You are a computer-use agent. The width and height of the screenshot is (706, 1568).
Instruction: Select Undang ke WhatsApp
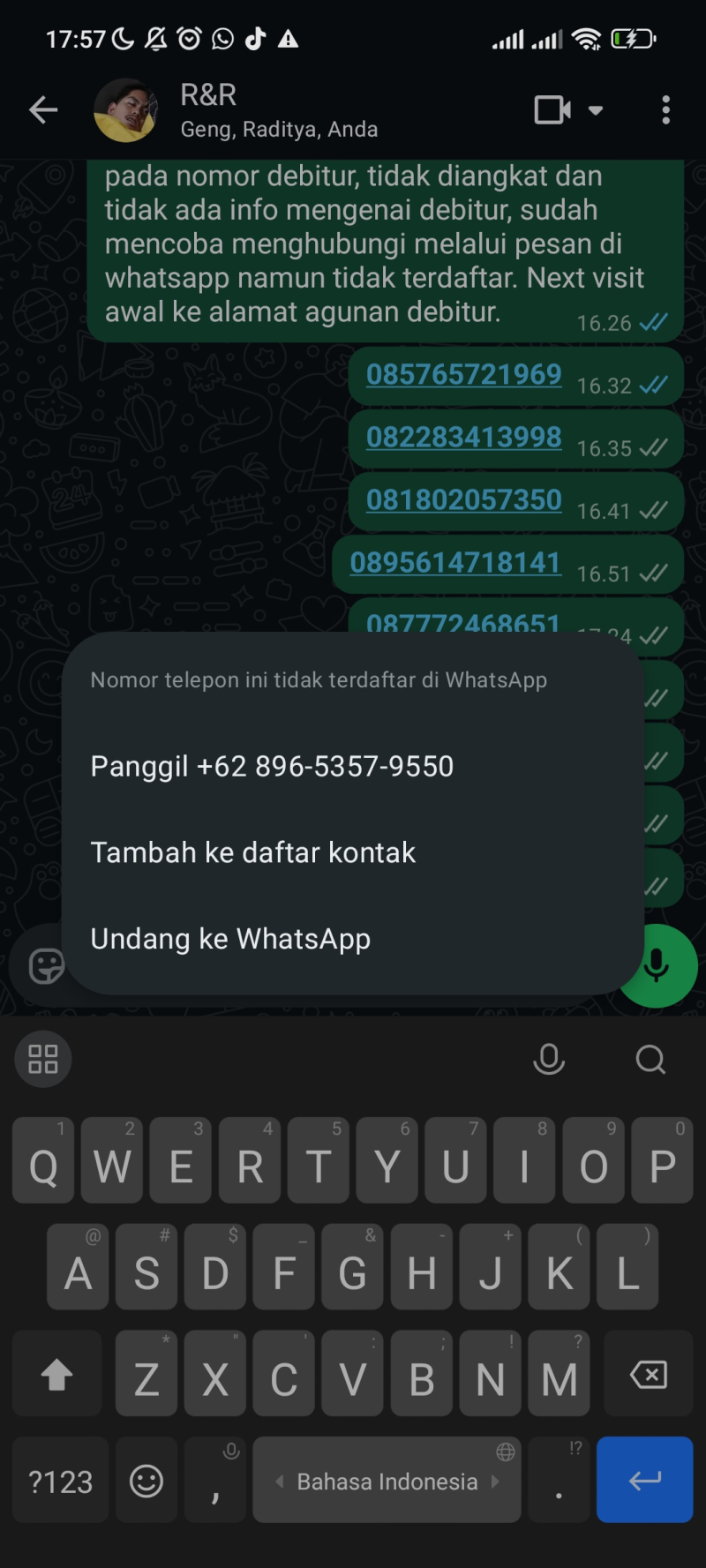230,939
